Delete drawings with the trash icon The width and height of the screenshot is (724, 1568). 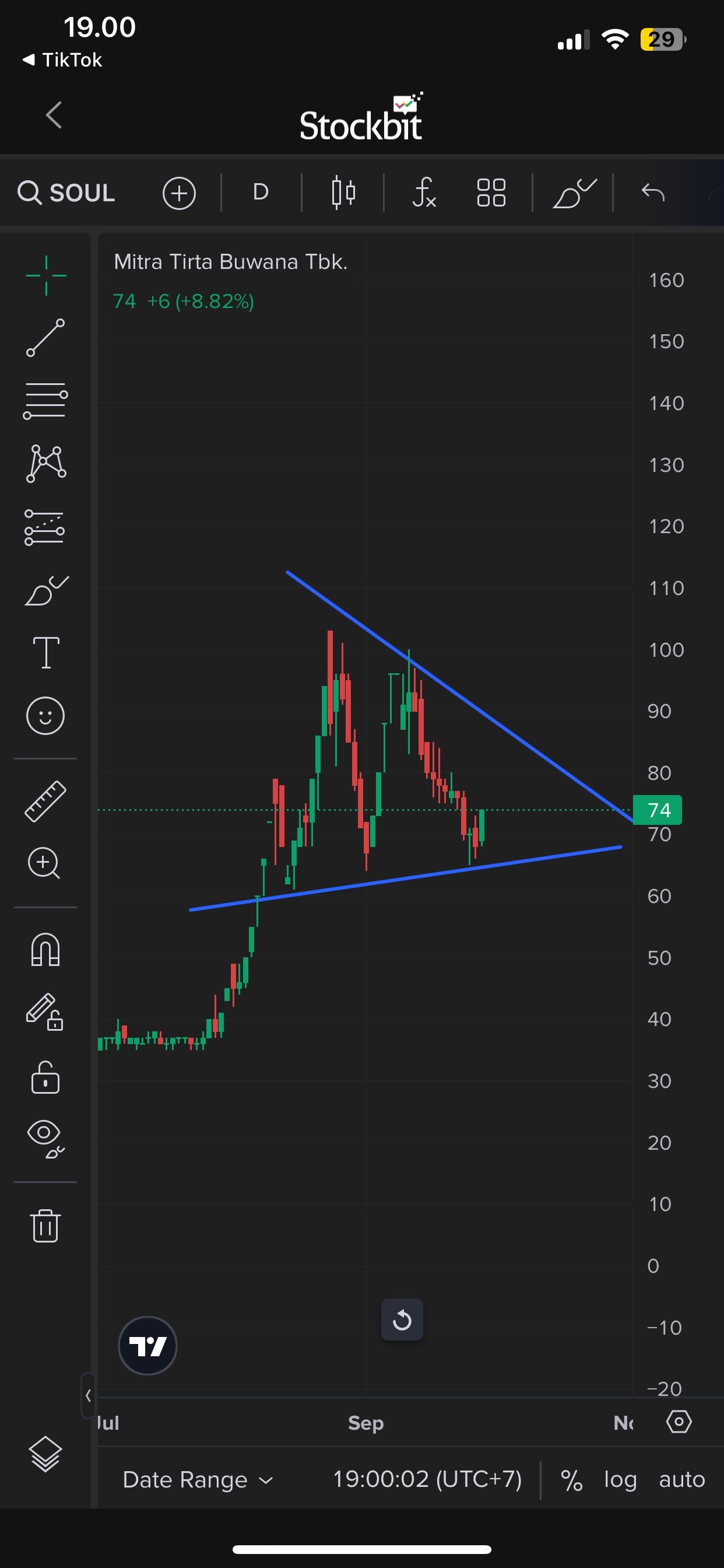click(45, 1226)
